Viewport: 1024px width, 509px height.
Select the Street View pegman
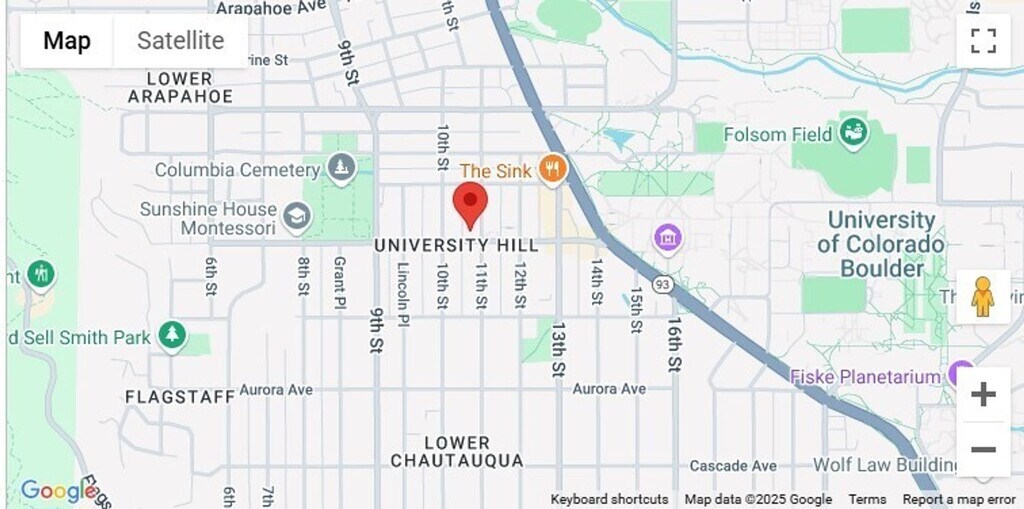983,297
